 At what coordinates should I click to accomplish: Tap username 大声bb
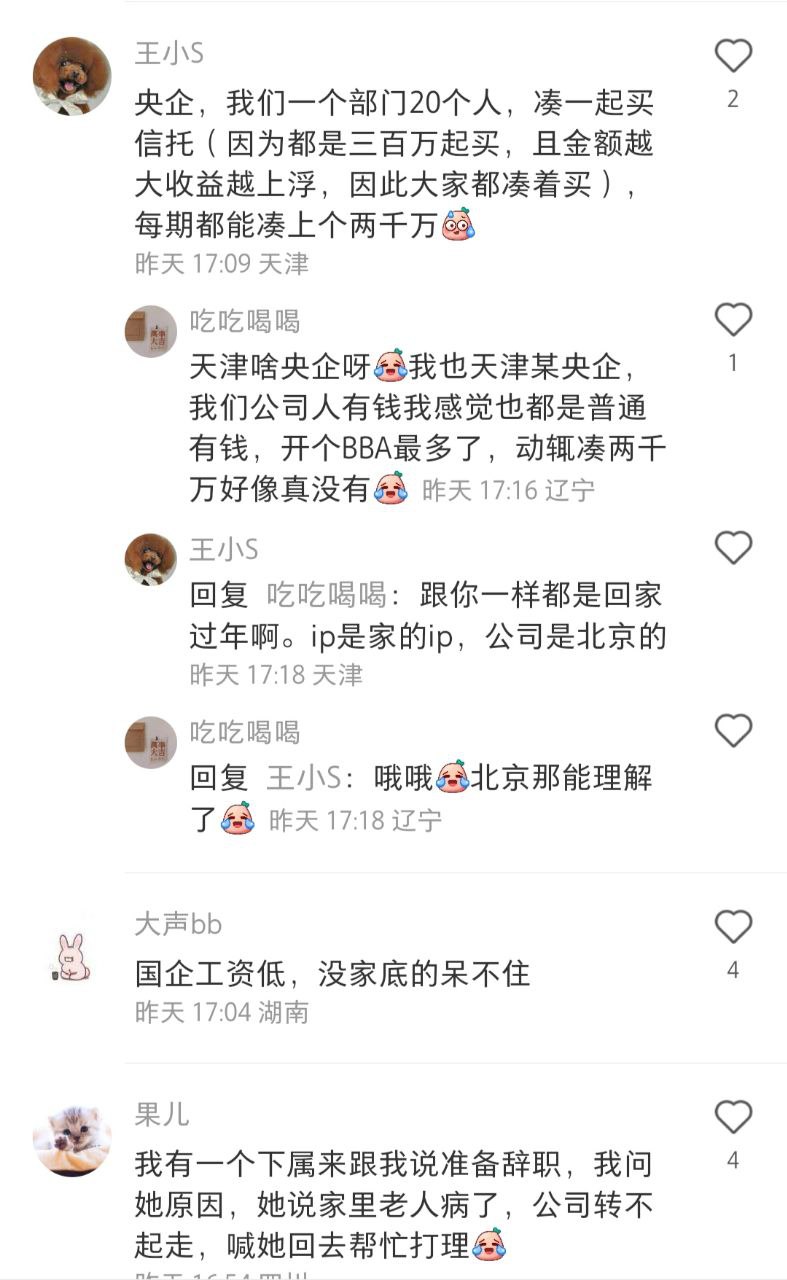click(x=178, y=923)
